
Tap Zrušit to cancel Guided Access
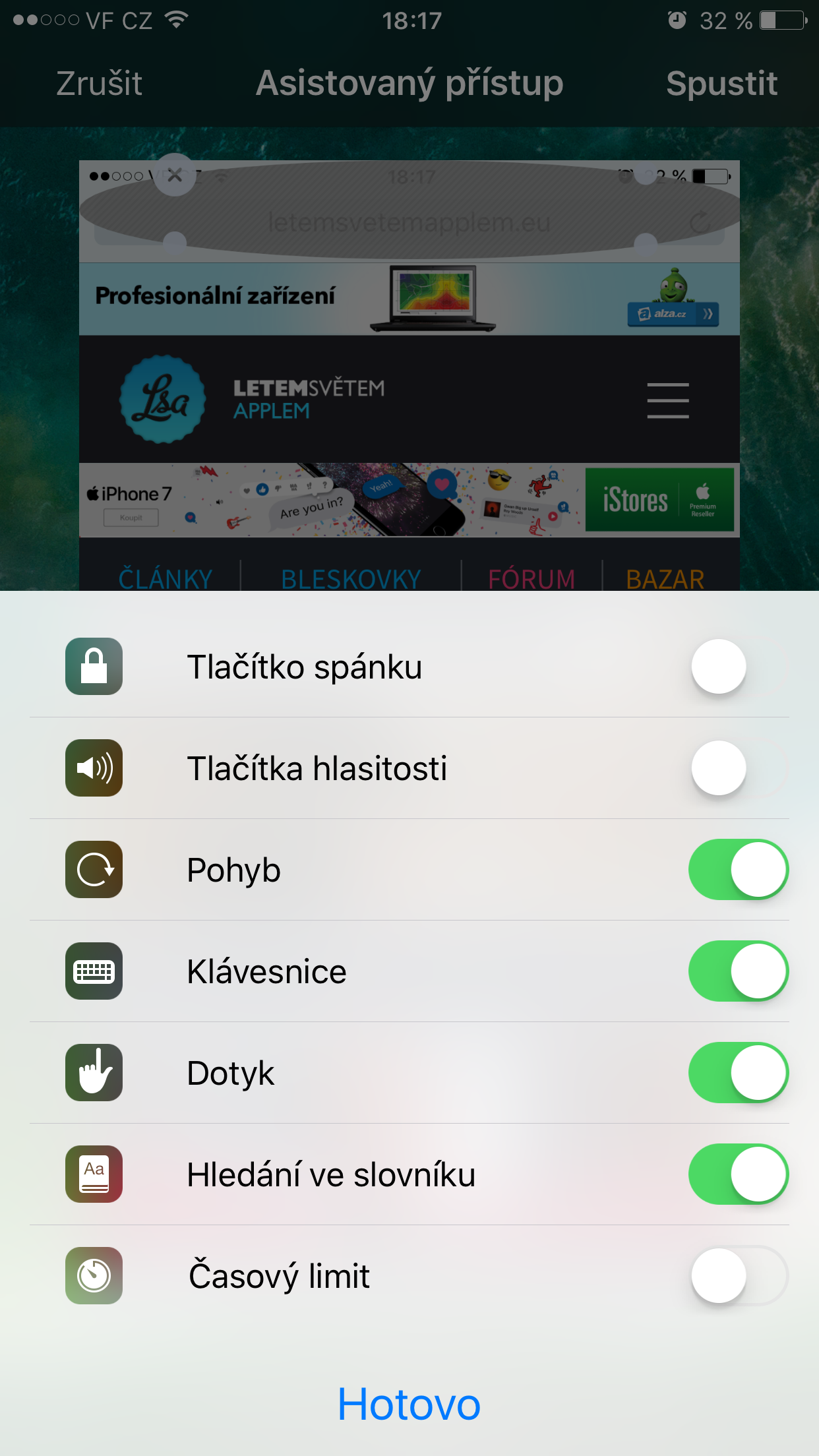click(x=99, y=84)
